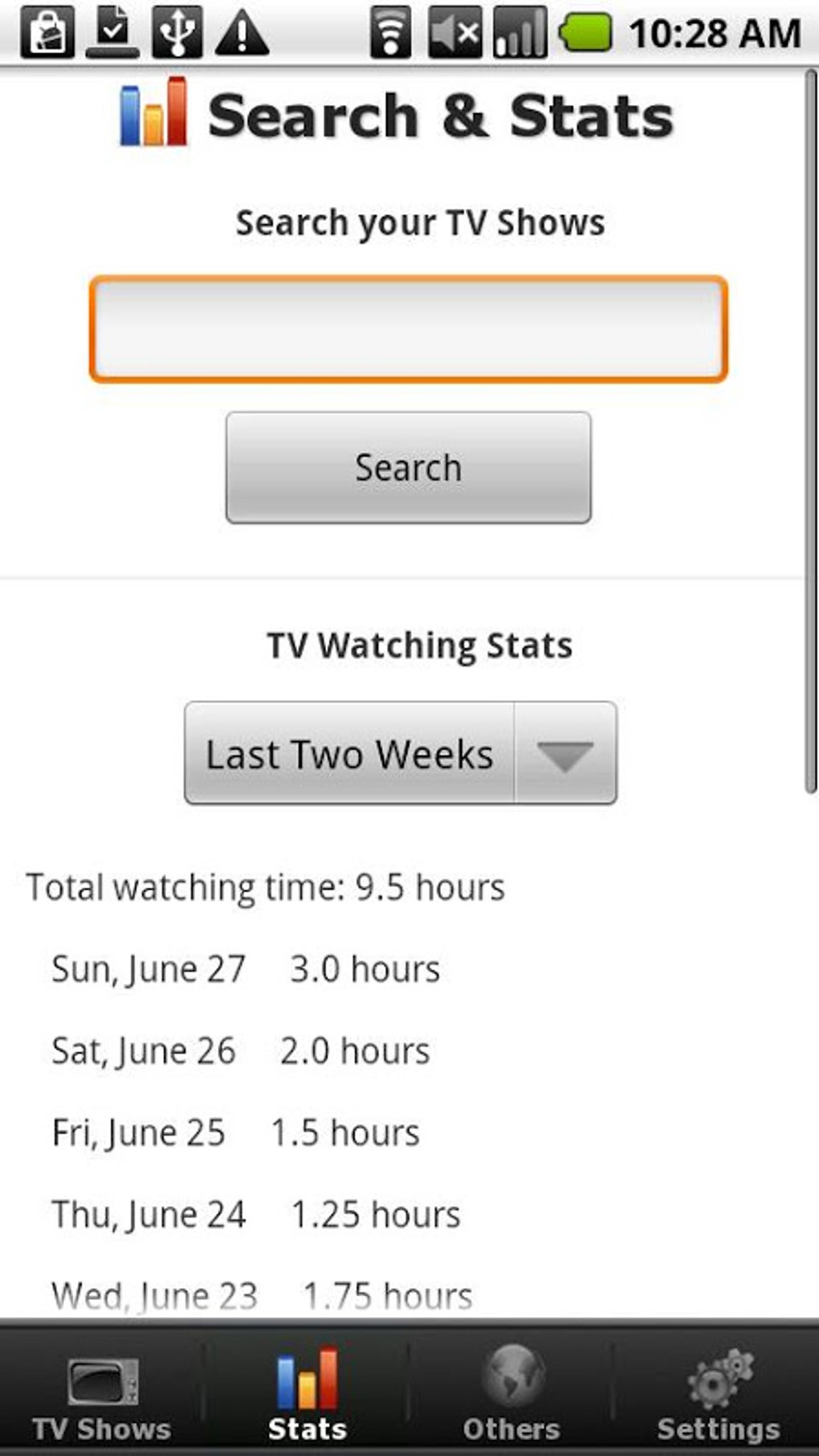
Task: Open the Others tab
Action: pyautogui.click(x=511, y=1393)
